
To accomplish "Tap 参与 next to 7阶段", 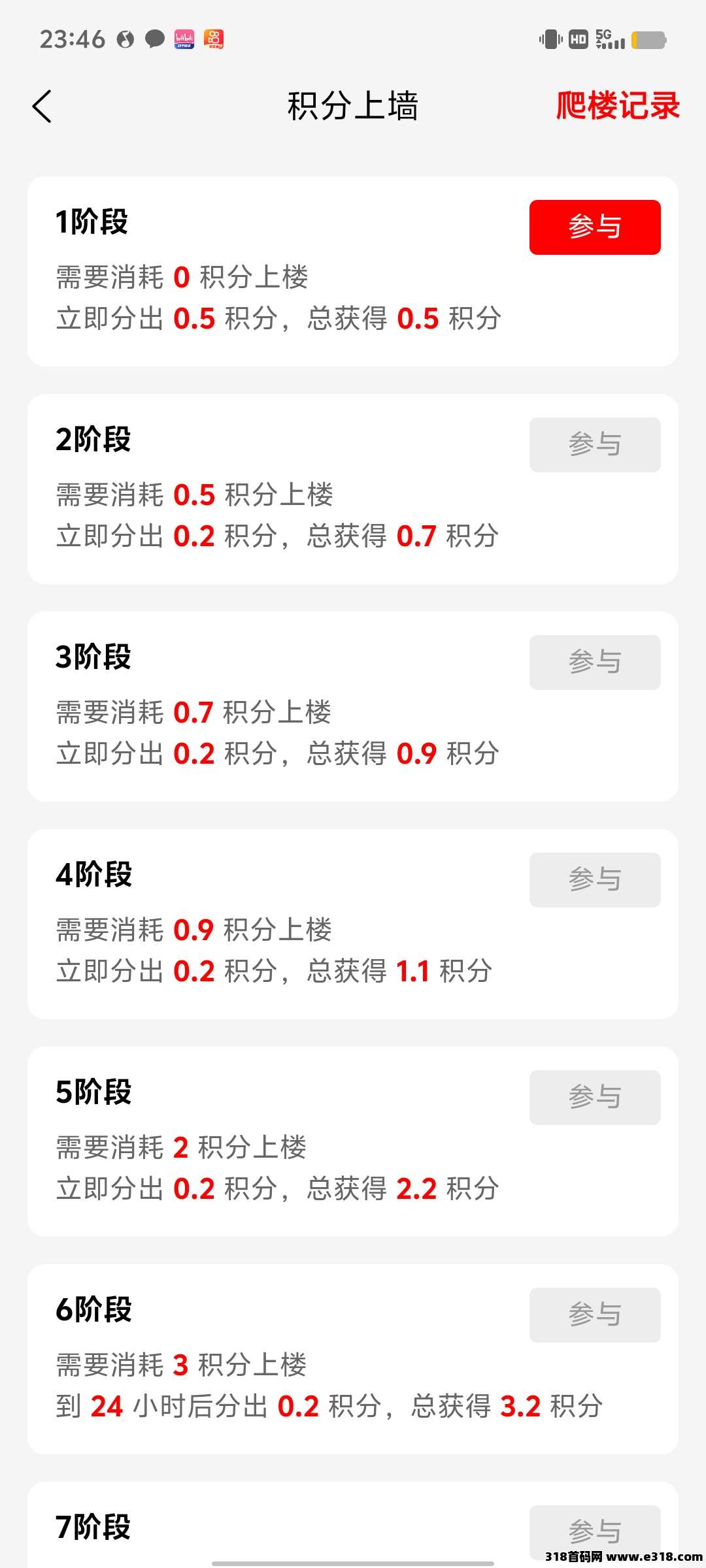I will coord(595,1532).
